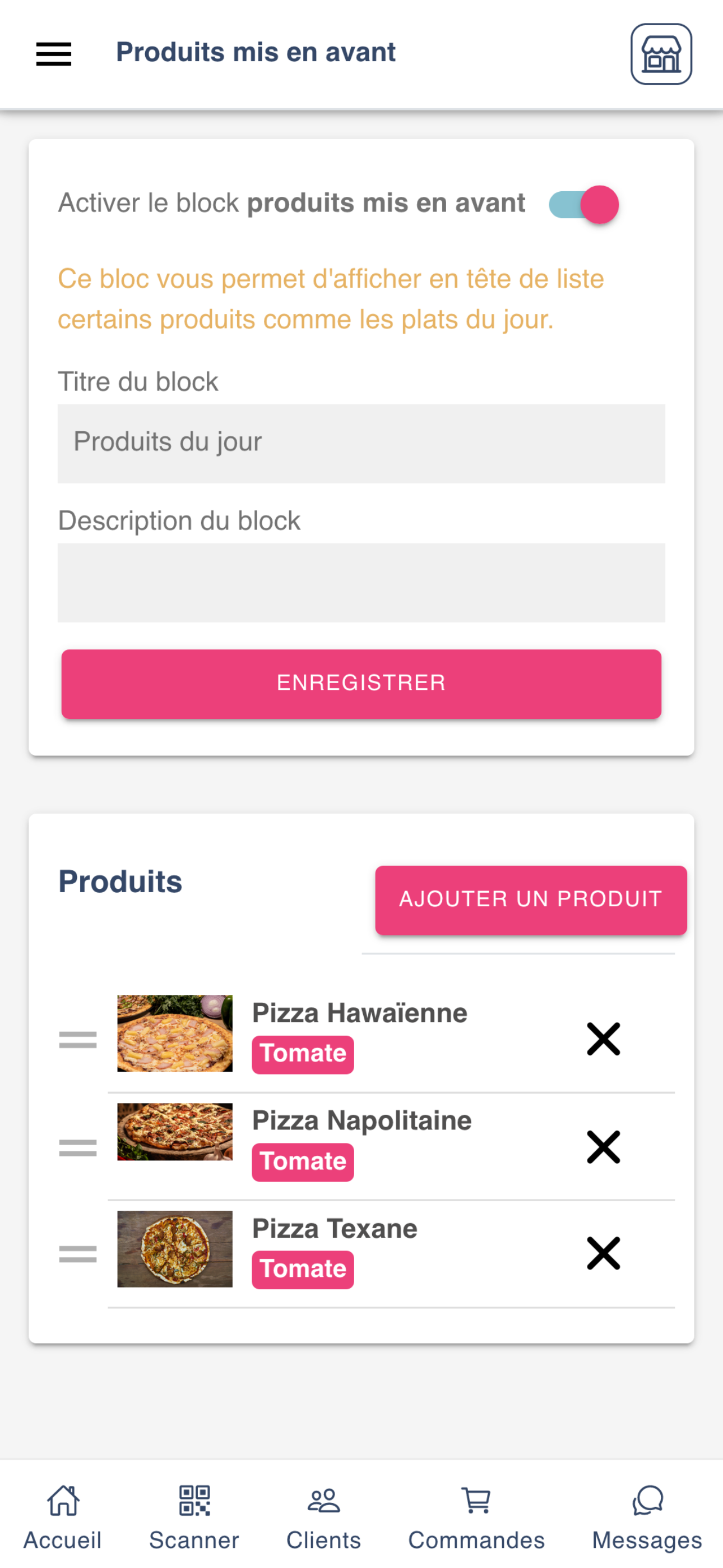Switch to the Scanner tab
The image size is (723, 1568).
pyautogui.click(x=194, y=1516)
